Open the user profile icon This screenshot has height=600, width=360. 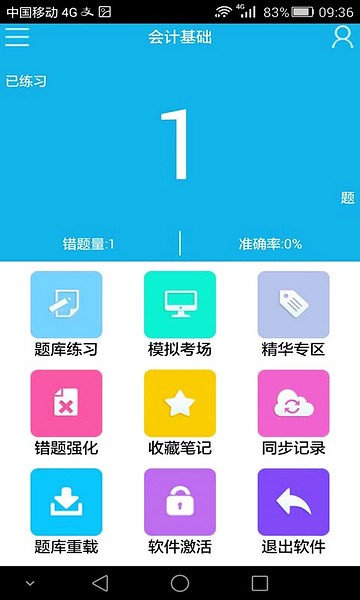342,37
